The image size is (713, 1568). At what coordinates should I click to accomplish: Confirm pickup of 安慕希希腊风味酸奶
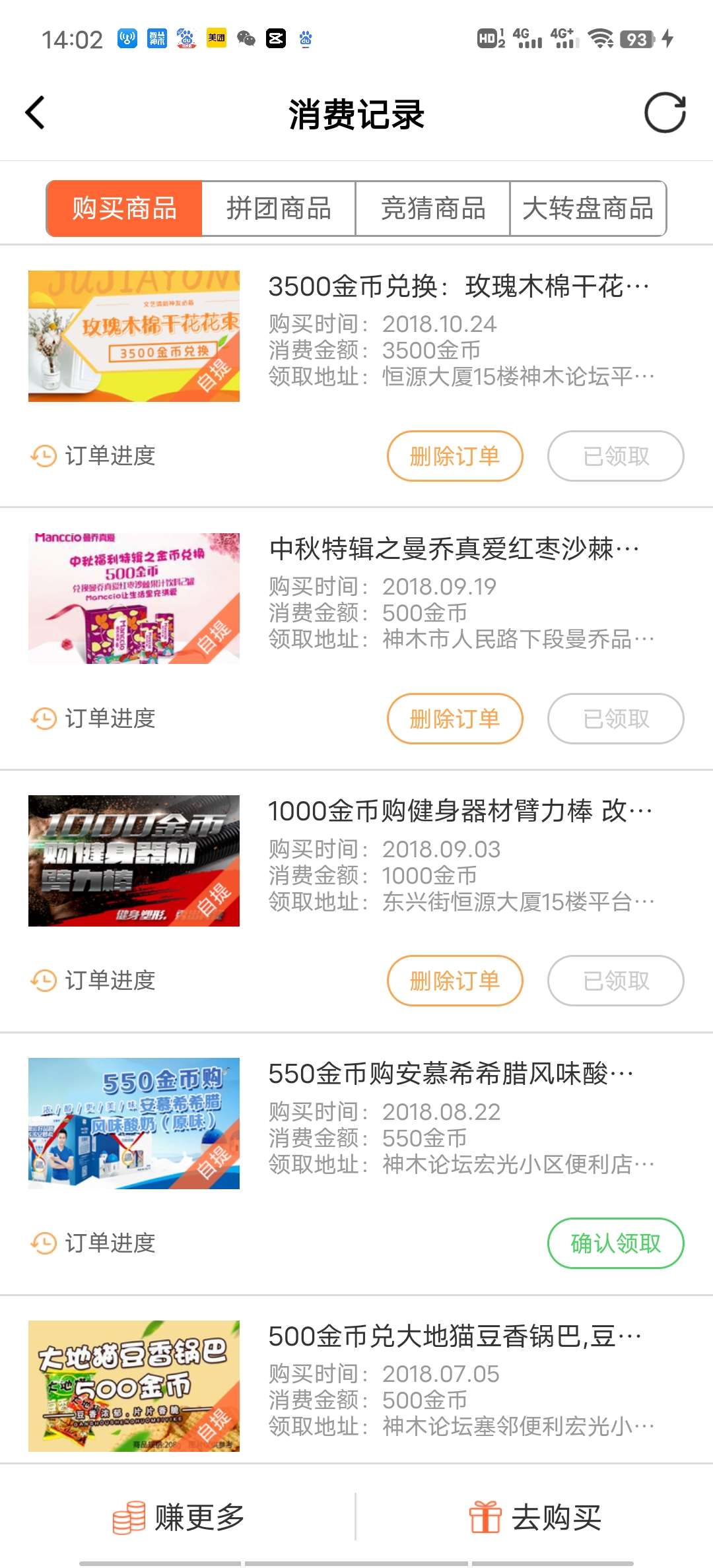tap(615, 1243)
